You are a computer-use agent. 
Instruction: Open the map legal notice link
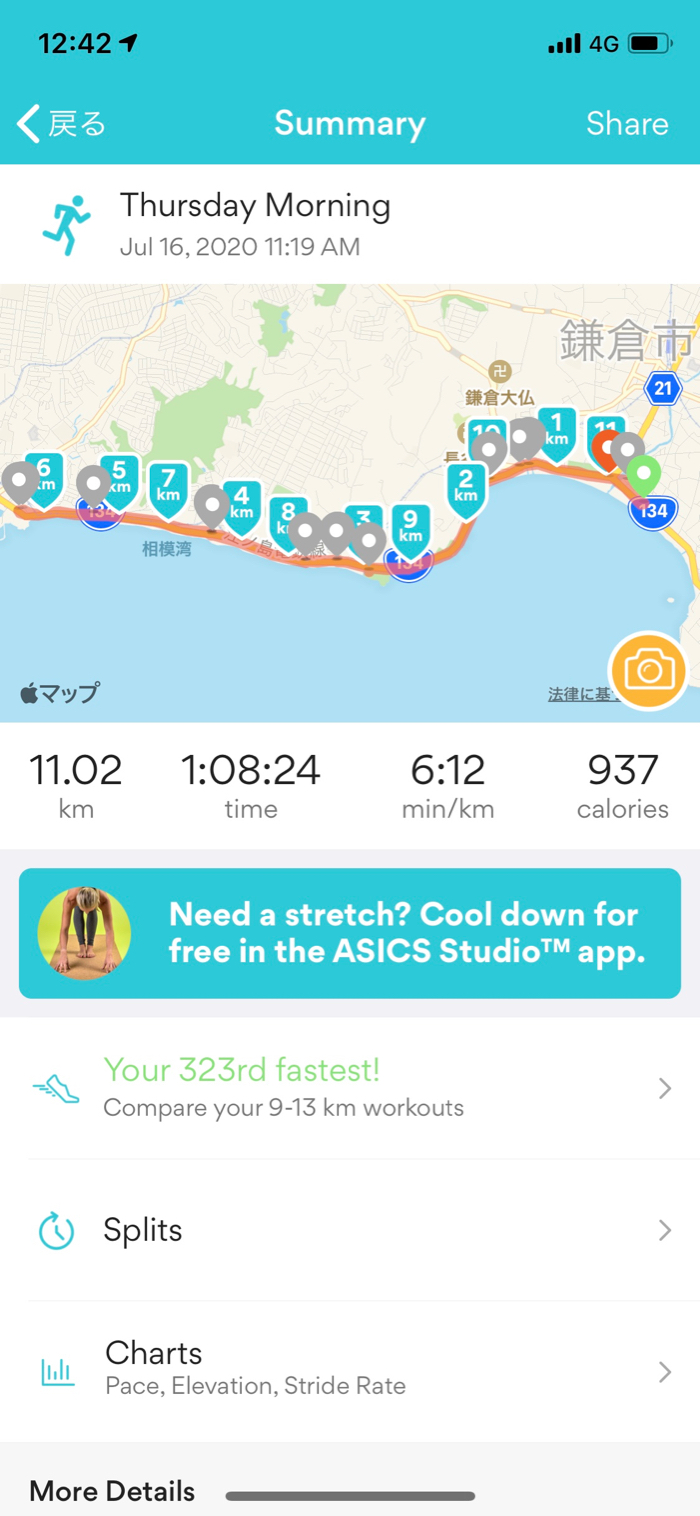(578, 694)
